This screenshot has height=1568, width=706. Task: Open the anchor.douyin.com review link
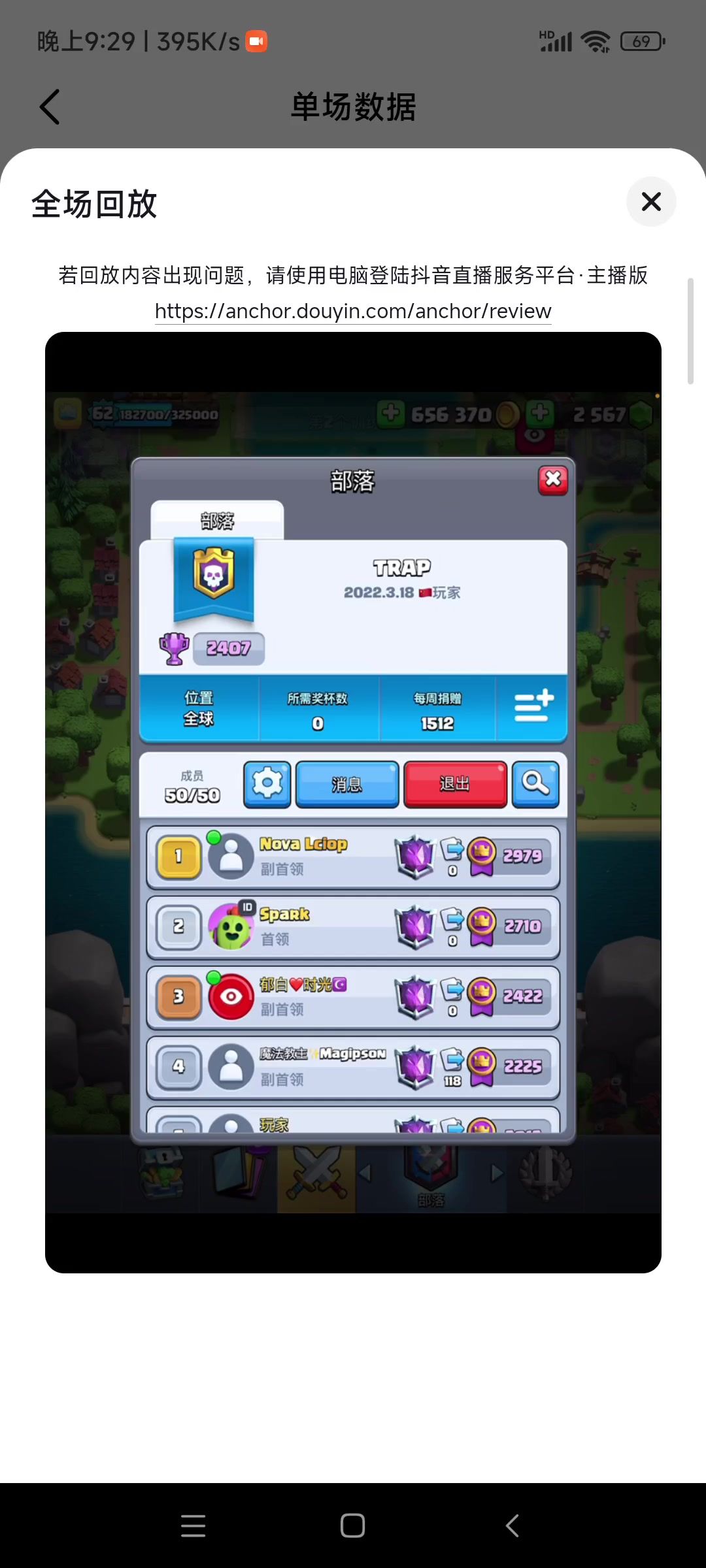pyautogui.click(x=353, y=311)
